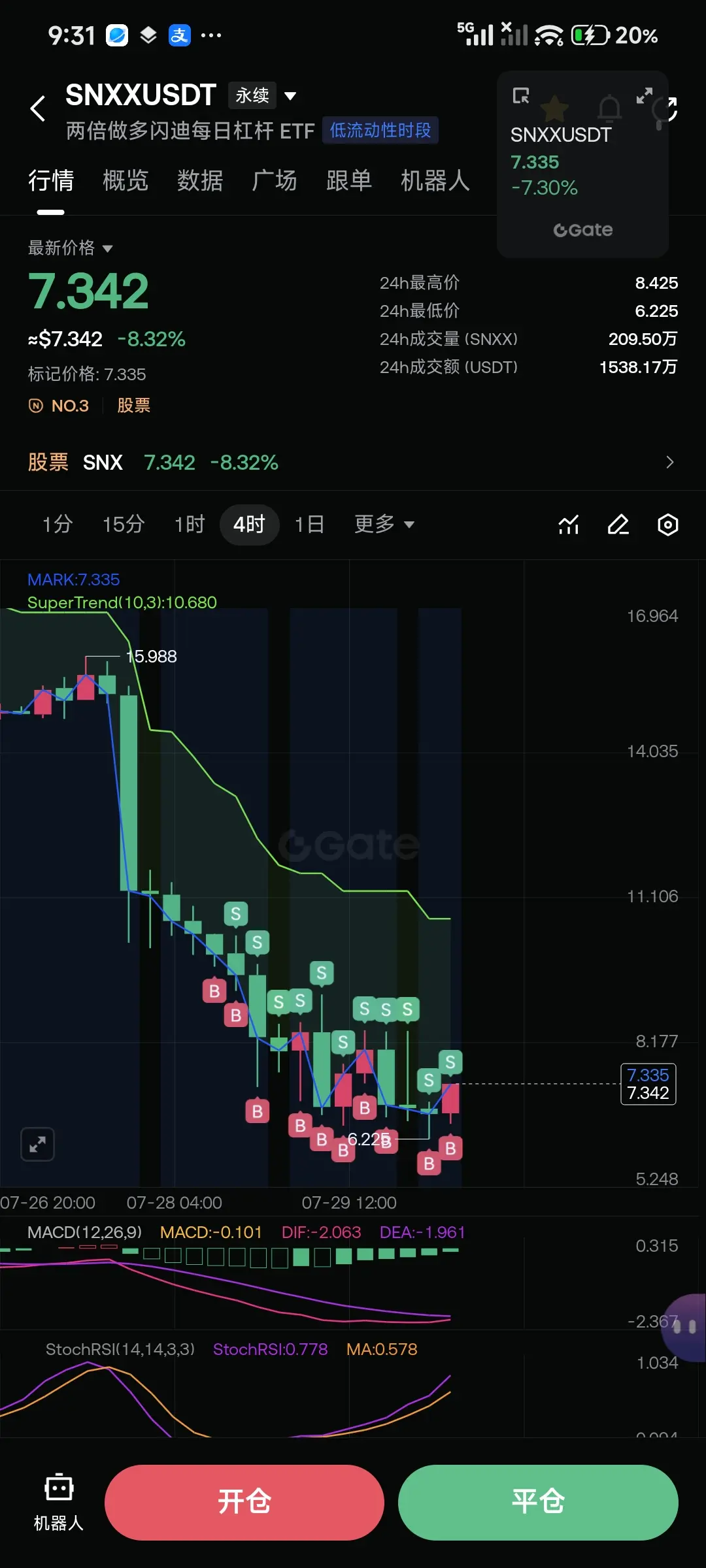The image size is (706, 1568).
Task: Switch to the 跟单 tab
Action: coord(349,181)
